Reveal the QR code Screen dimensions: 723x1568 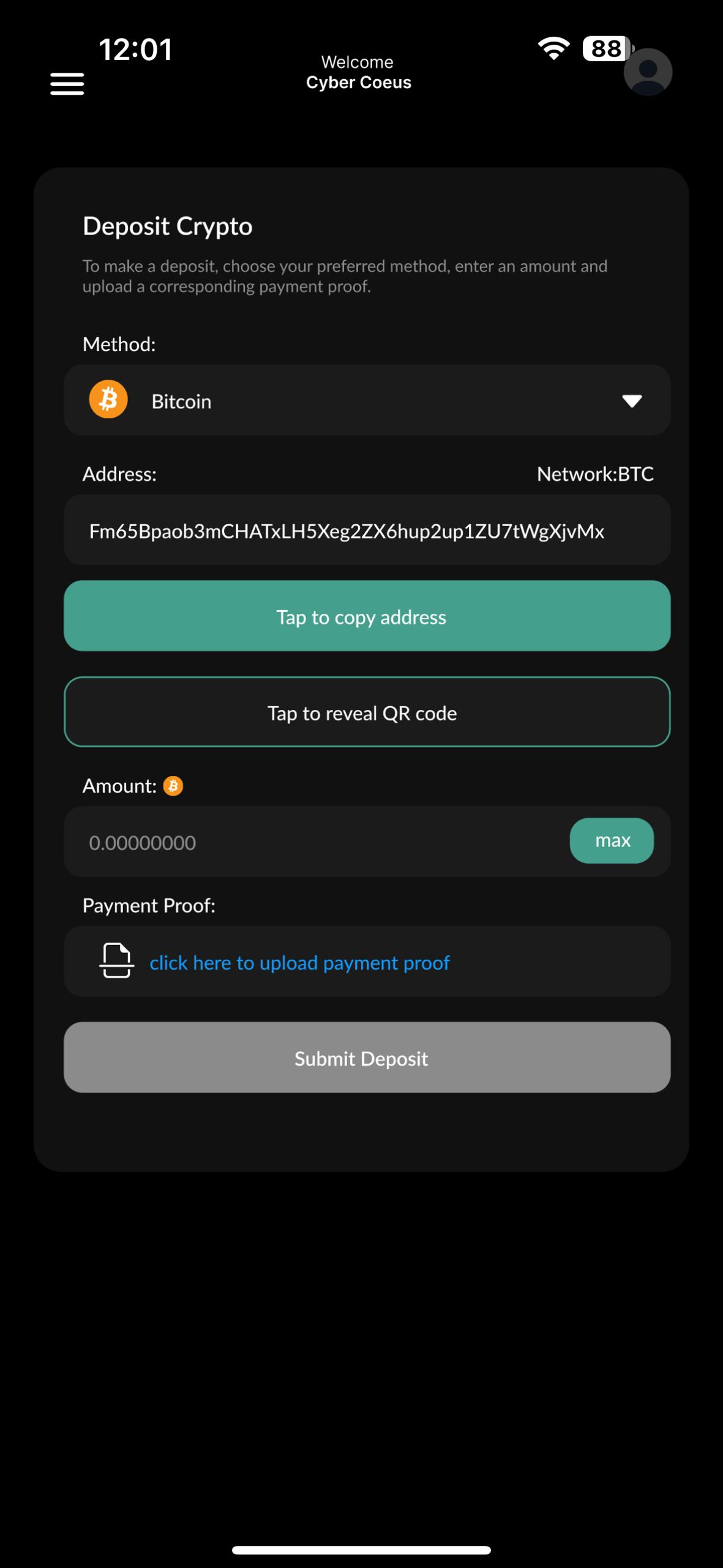367,712
